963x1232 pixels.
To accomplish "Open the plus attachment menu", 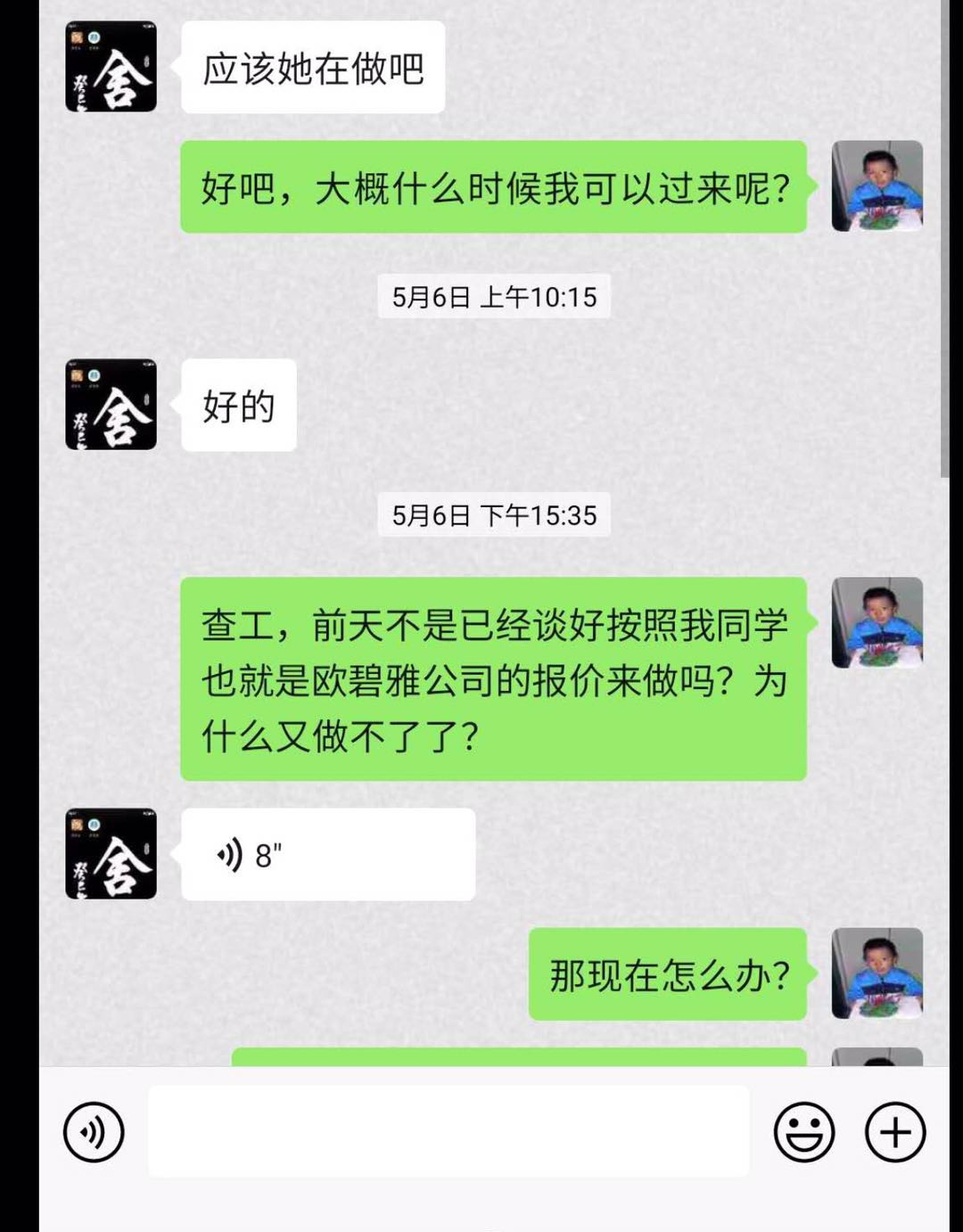I will 895,1131.
